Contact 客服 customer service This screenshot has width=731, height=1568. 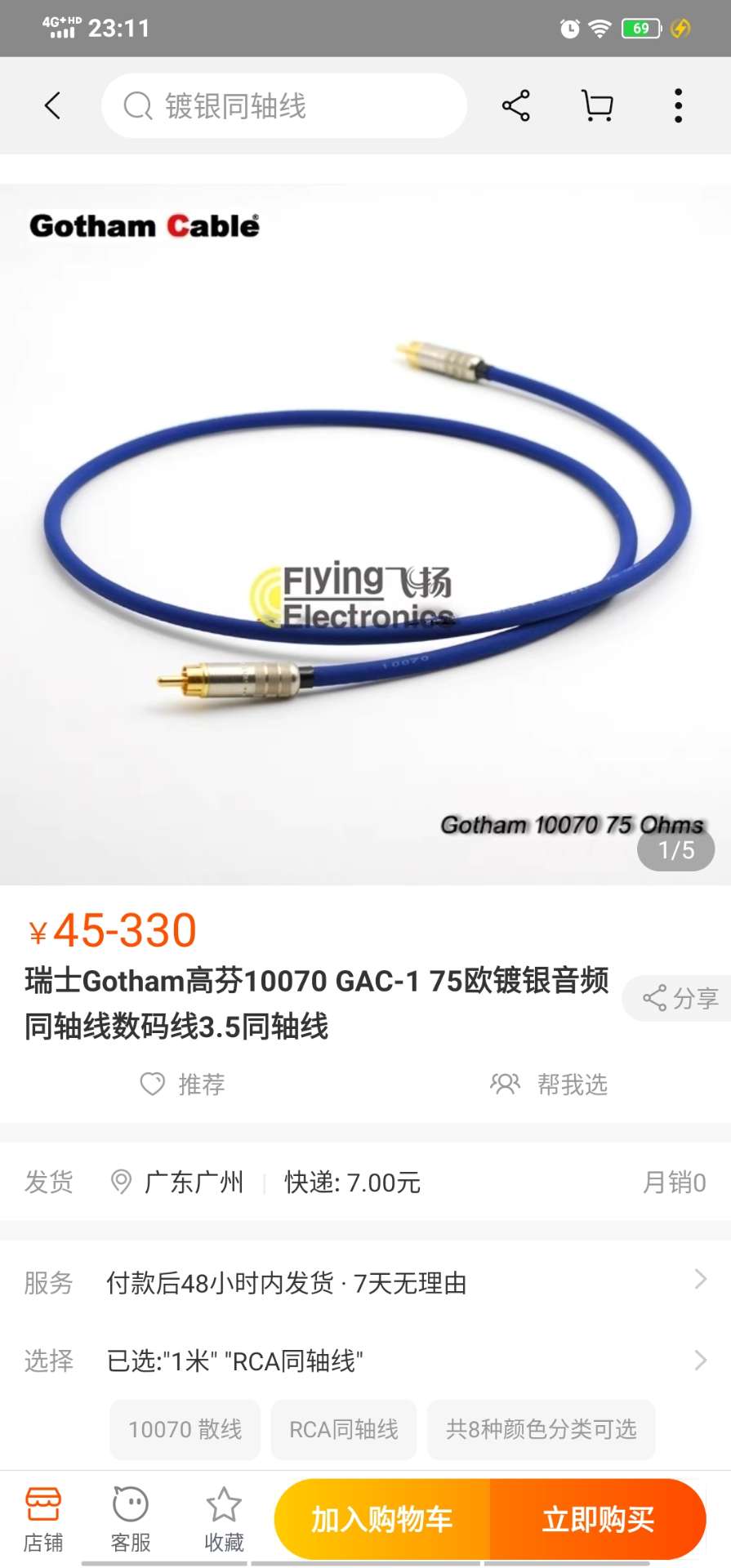pos(131,1519)
